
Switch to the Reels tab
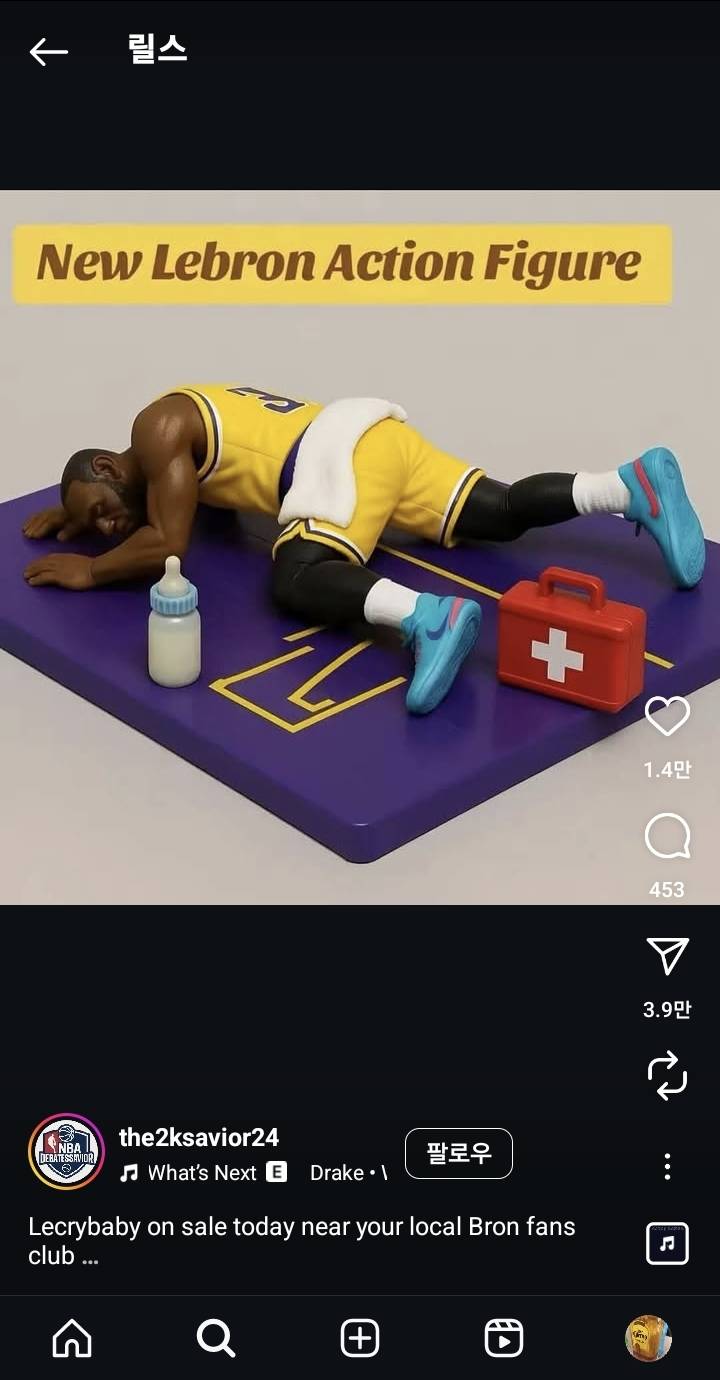point(504,1338)
